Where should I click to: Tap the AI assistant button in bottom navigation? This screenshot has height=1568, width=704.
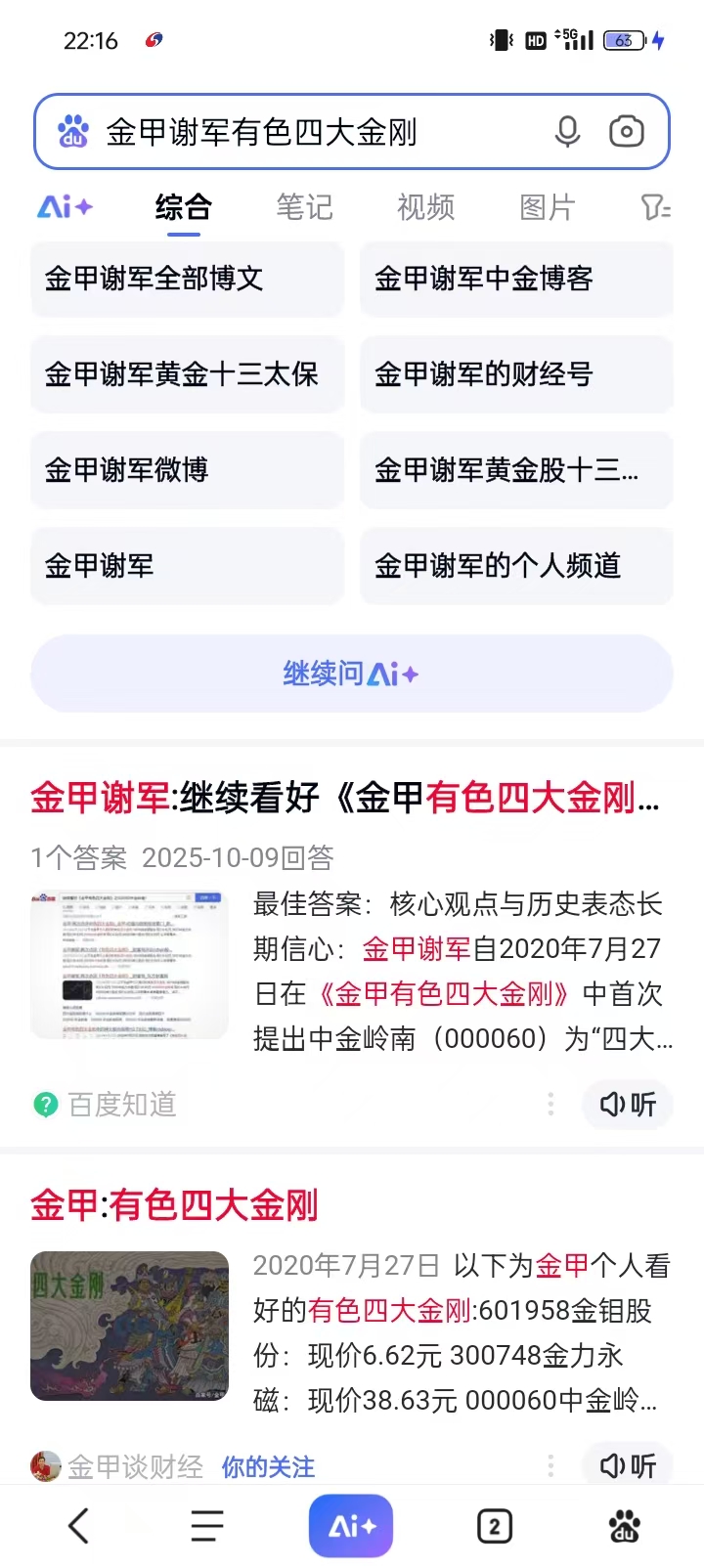click(x=351, y=1525)
